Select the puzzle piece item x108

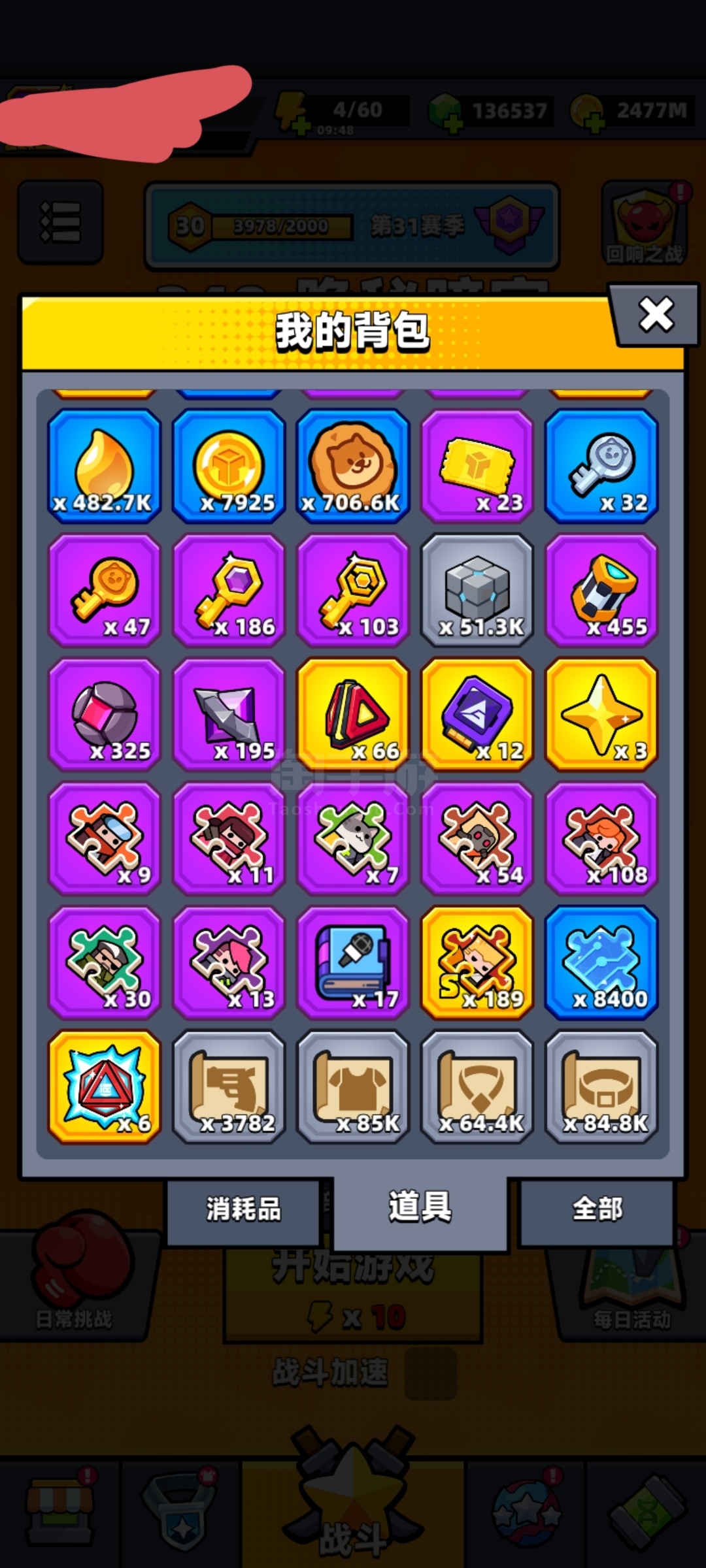(x=601, y=838)
